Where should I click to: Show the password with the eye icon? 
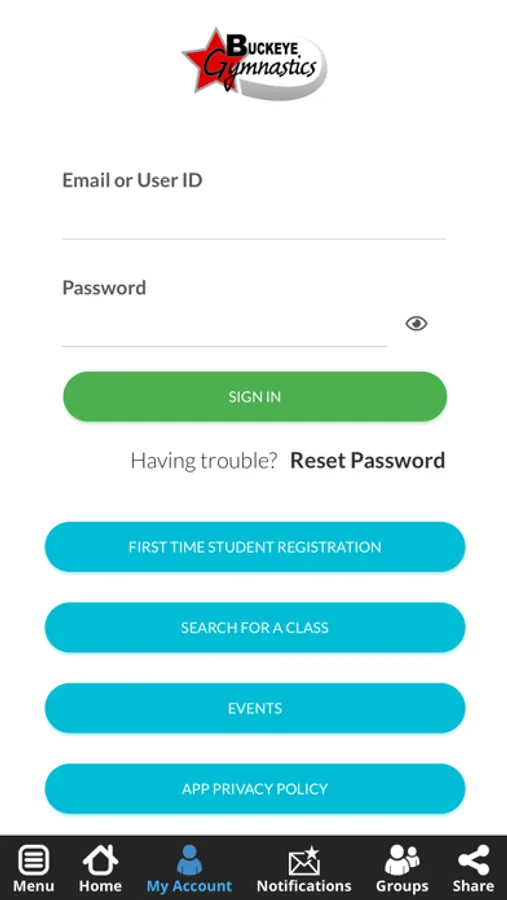(x=416, y=324)
